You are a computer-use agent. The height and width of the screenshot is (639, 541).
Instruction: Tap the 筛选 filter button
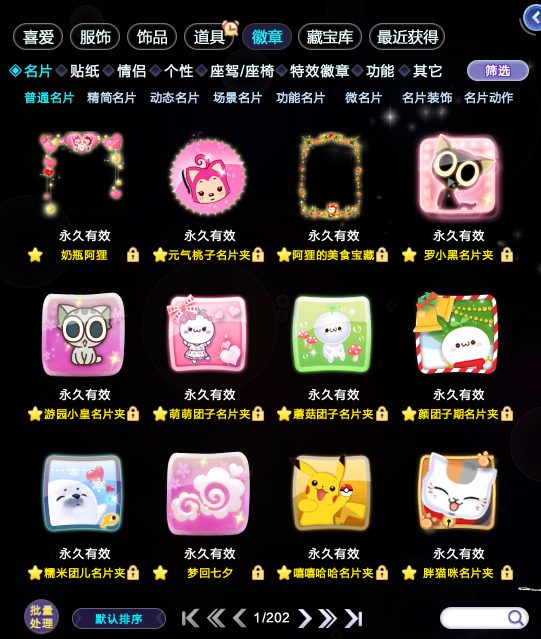tap(497, 71)
